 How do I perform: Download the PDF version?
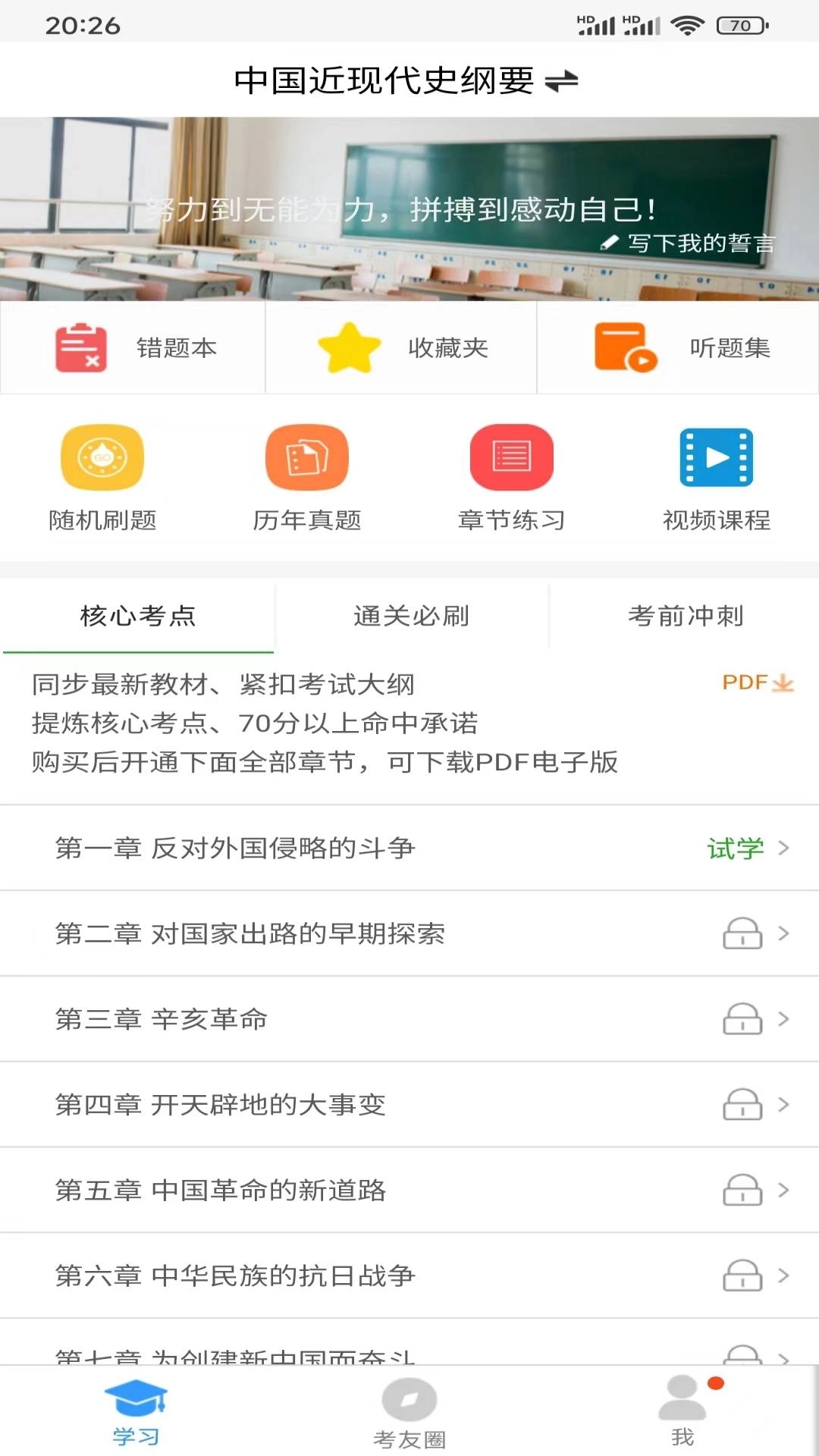758,682
